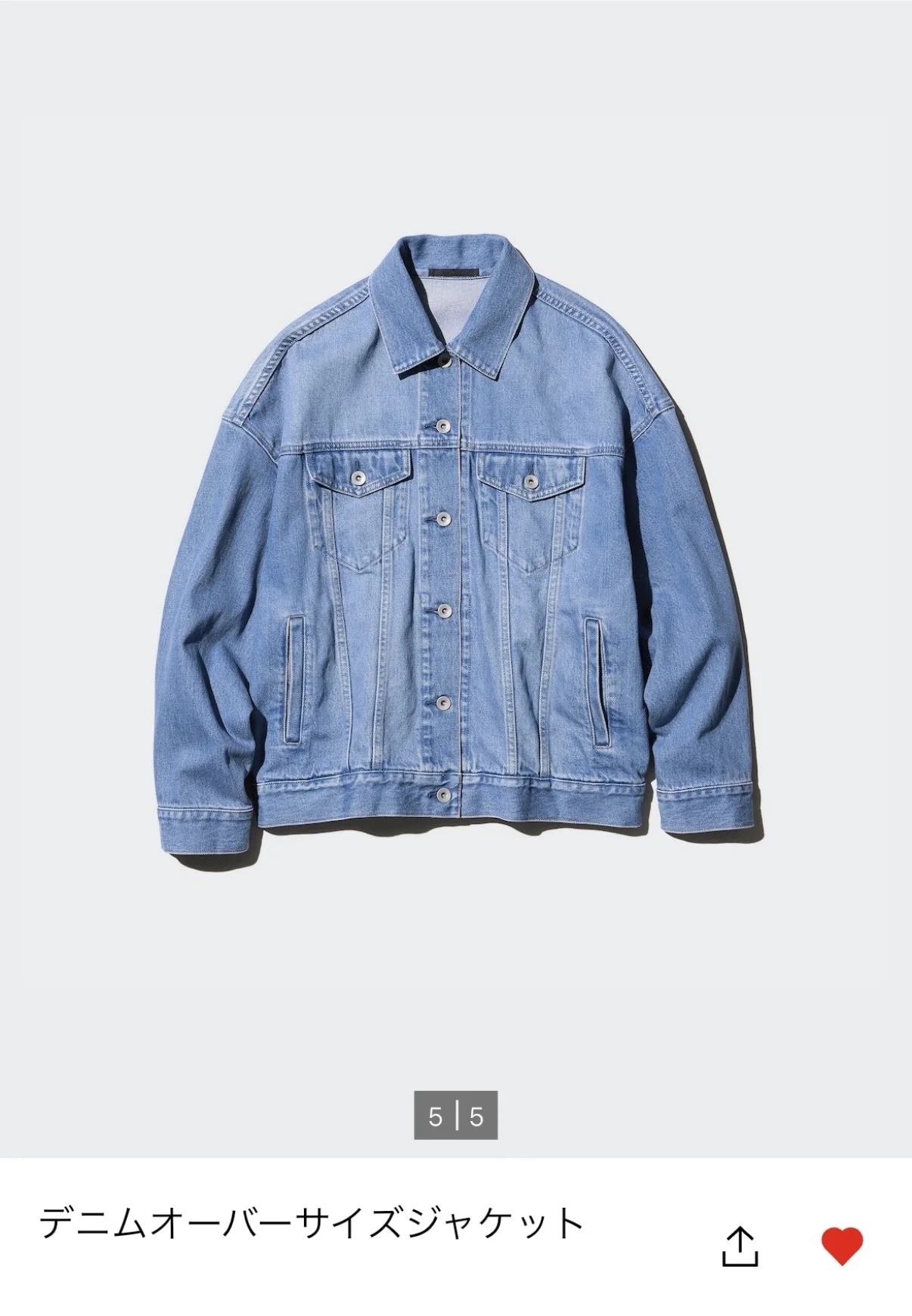The height and width of the screenshot is (1316, 912).
Task: Remove the jacket from favorites
Action: pos(842,1246)
